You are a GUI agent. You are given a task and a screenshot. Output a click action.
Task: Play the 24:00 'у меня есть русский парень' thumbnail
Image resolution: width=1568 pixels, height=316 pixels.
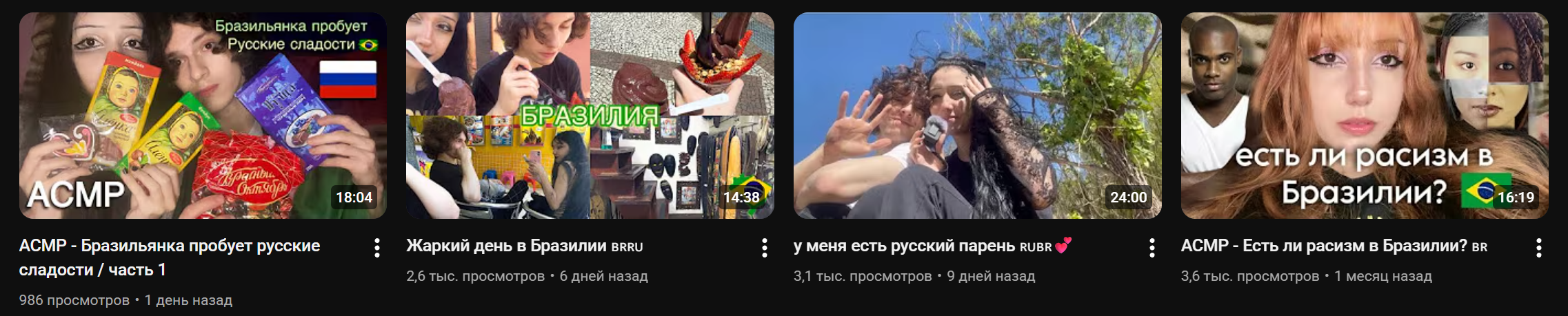click(977, 115)
